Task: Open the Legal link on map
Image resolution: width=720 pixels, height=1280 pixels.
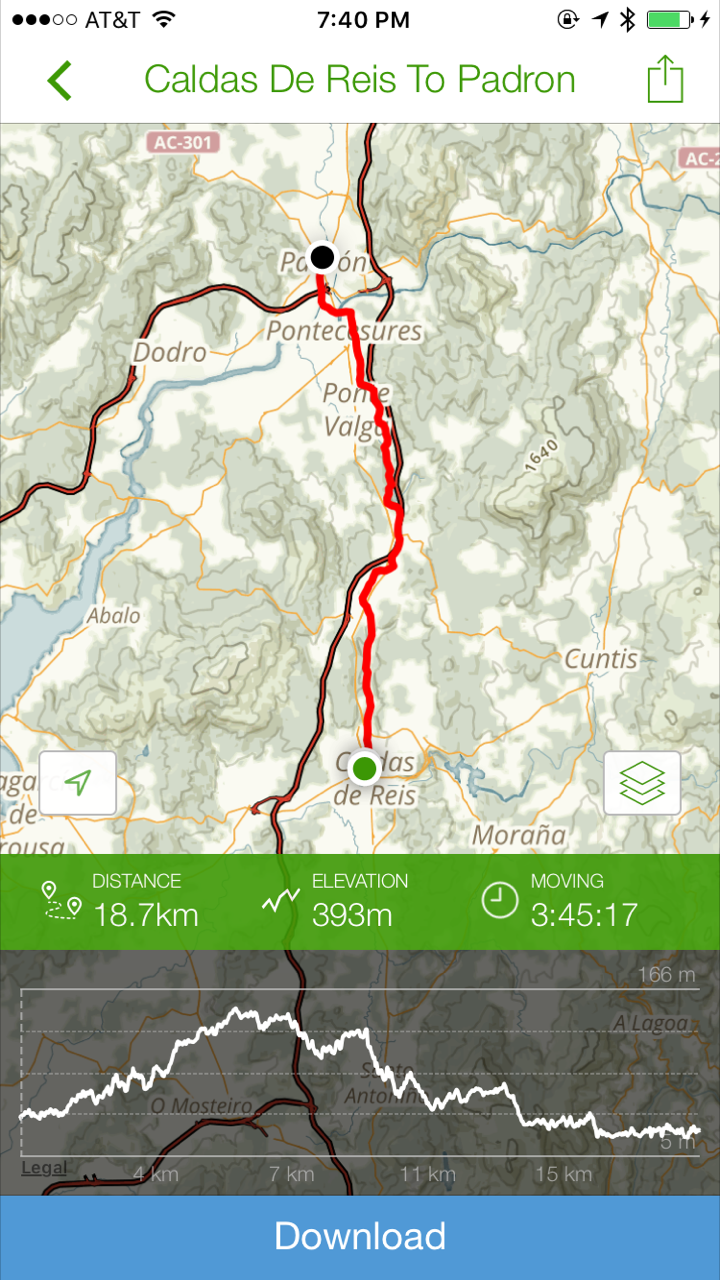Action: [x=45, y=1168]
